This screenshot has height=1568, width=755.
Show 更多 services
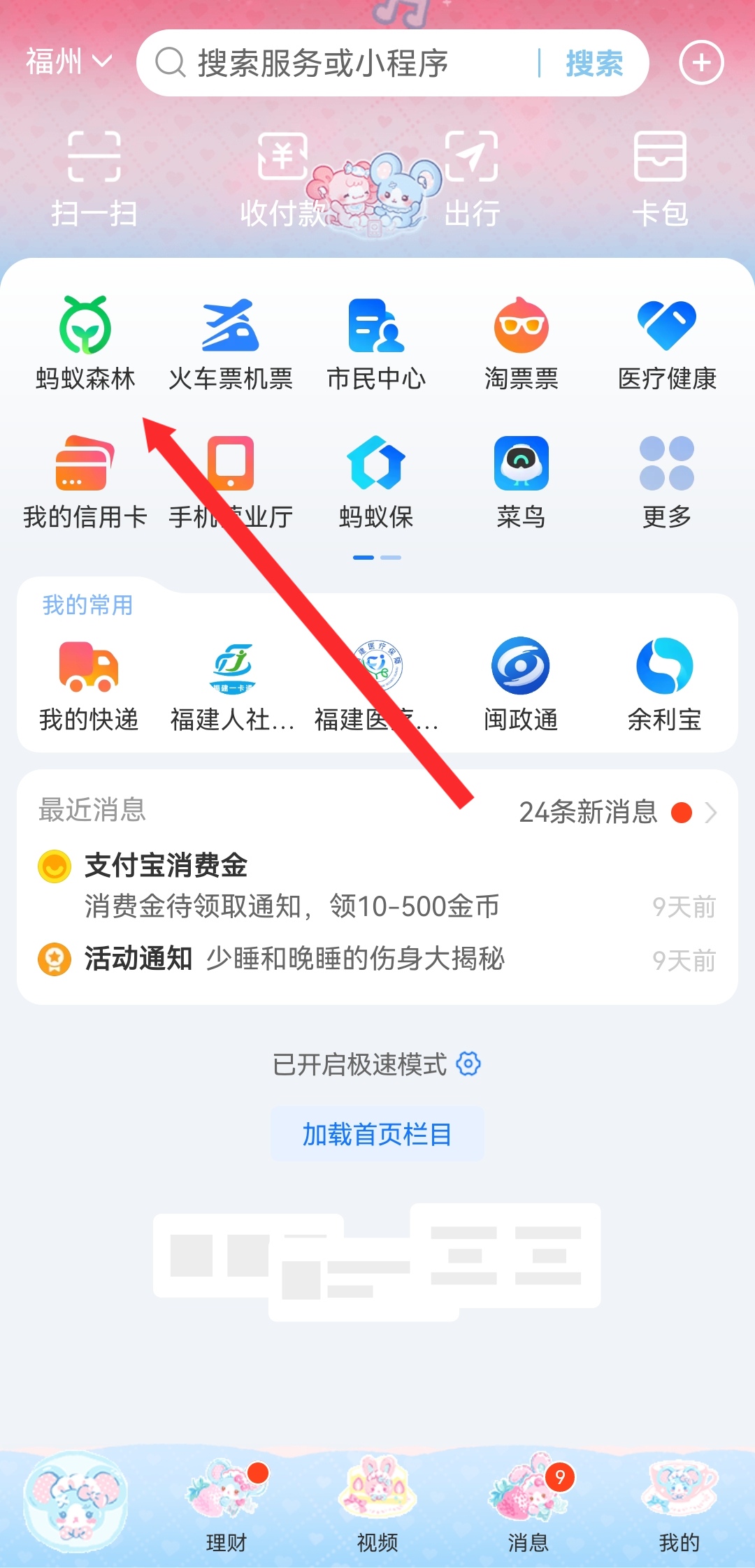click(x=667, y=481)
